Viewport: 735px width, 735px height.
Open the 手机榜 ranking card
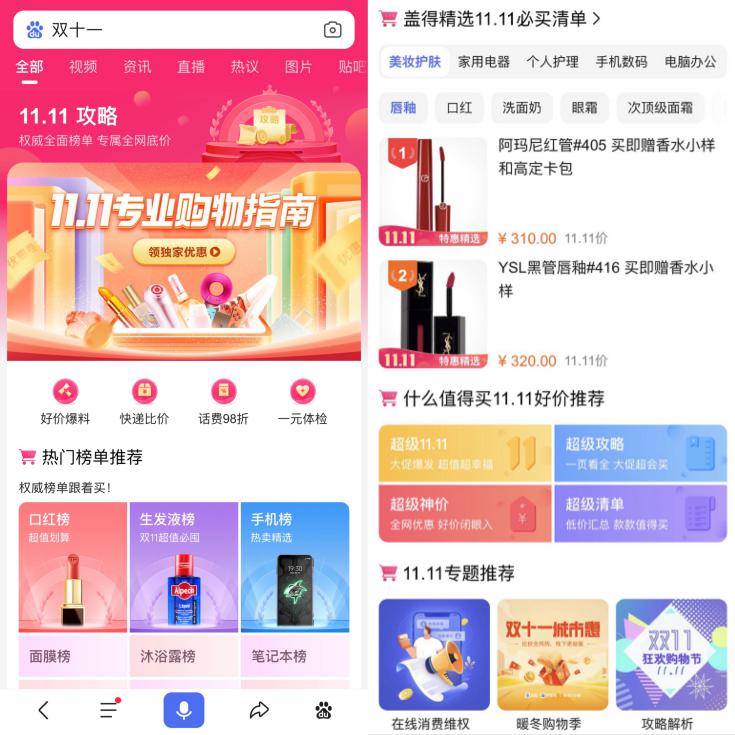coord(295,566)
